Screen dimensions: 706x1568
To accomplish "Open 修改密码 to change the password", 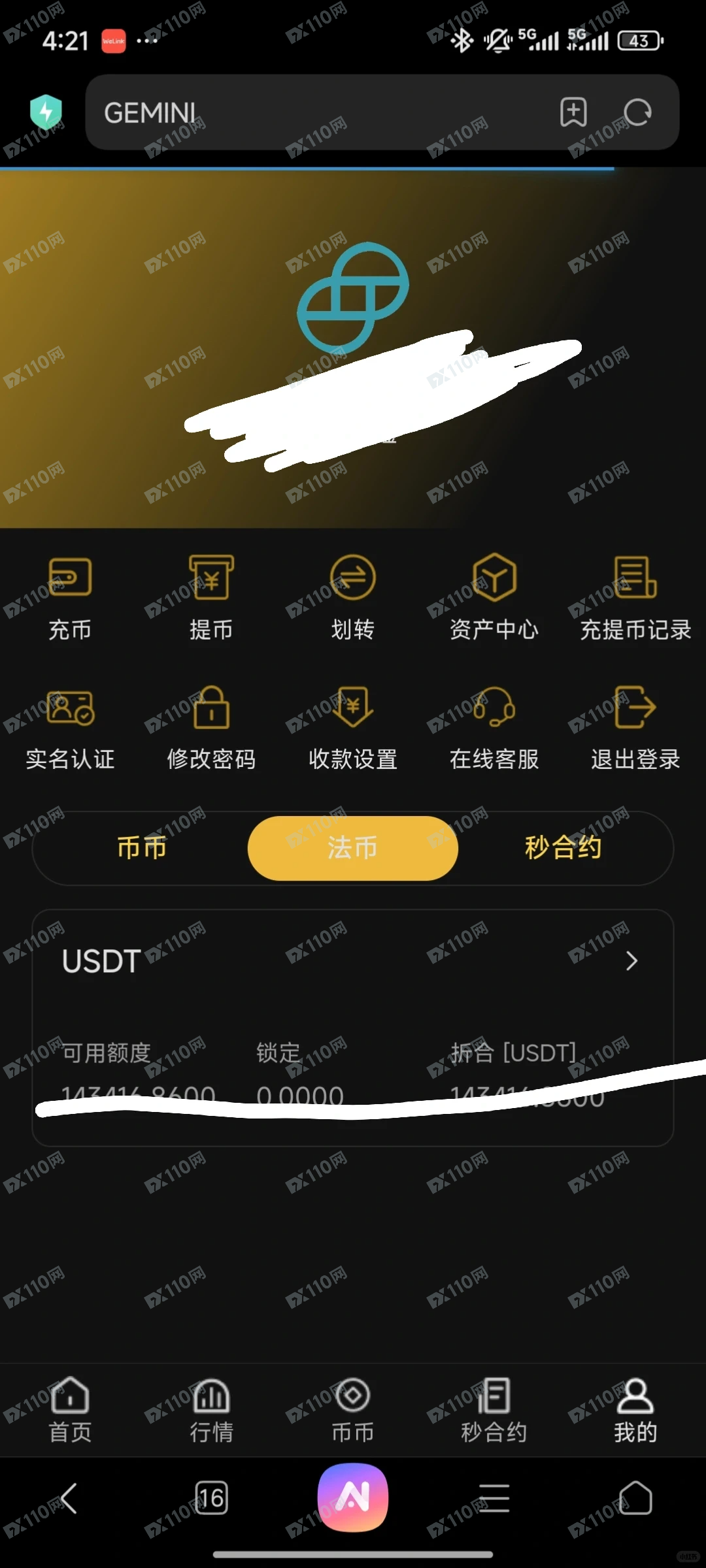I will 211,727.
